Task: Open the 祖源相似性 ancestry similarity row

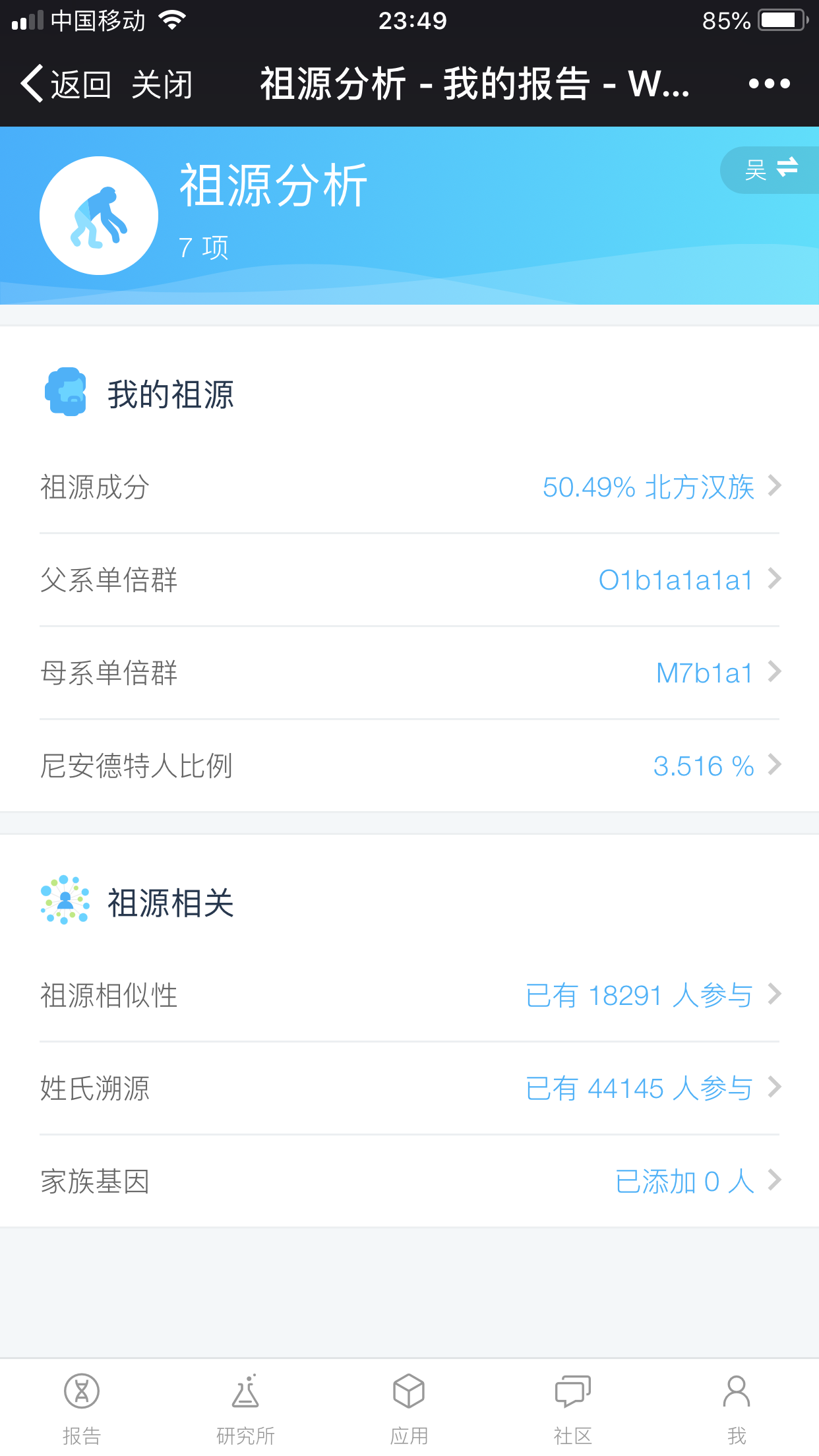Action: (x=409, y=996)
